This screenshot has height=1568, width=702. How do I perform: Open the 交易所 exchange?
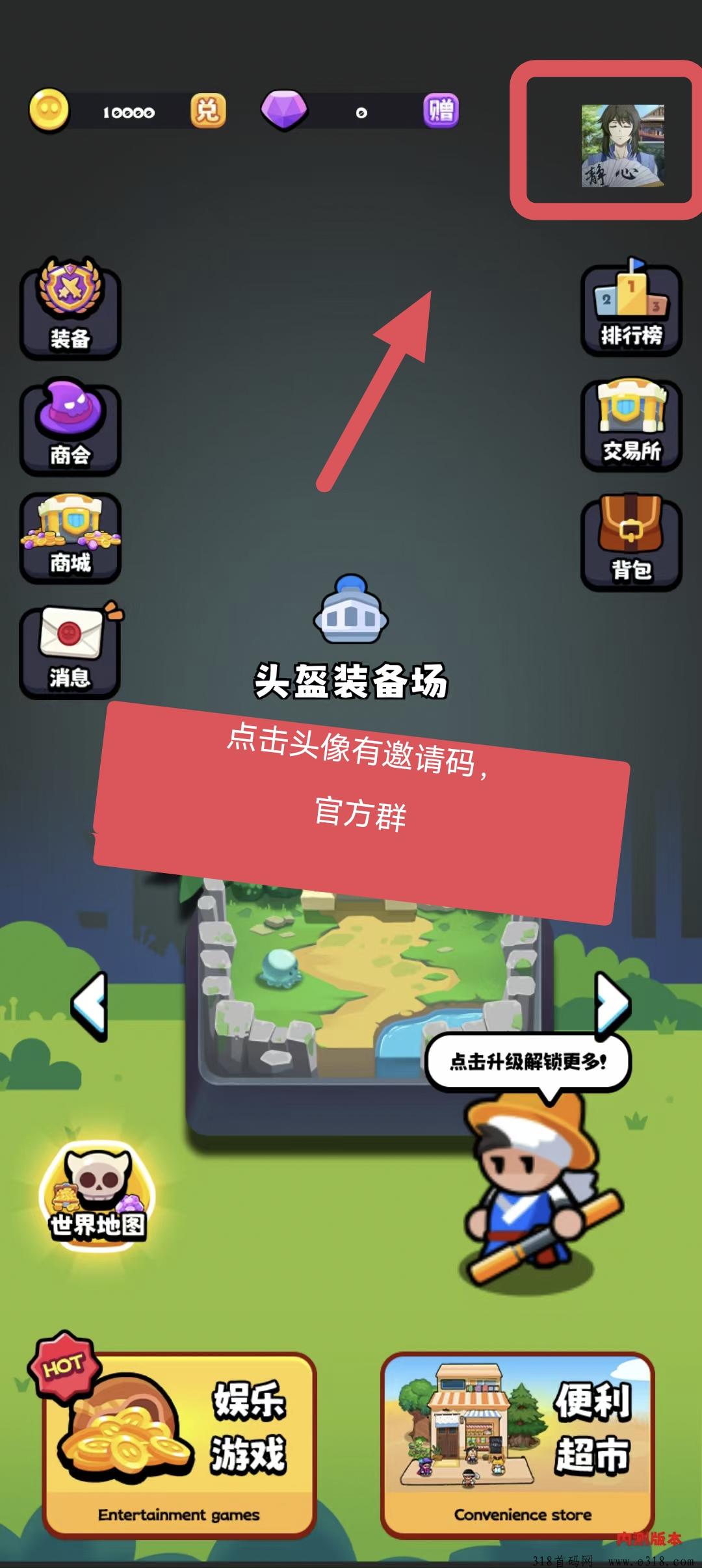630,426
